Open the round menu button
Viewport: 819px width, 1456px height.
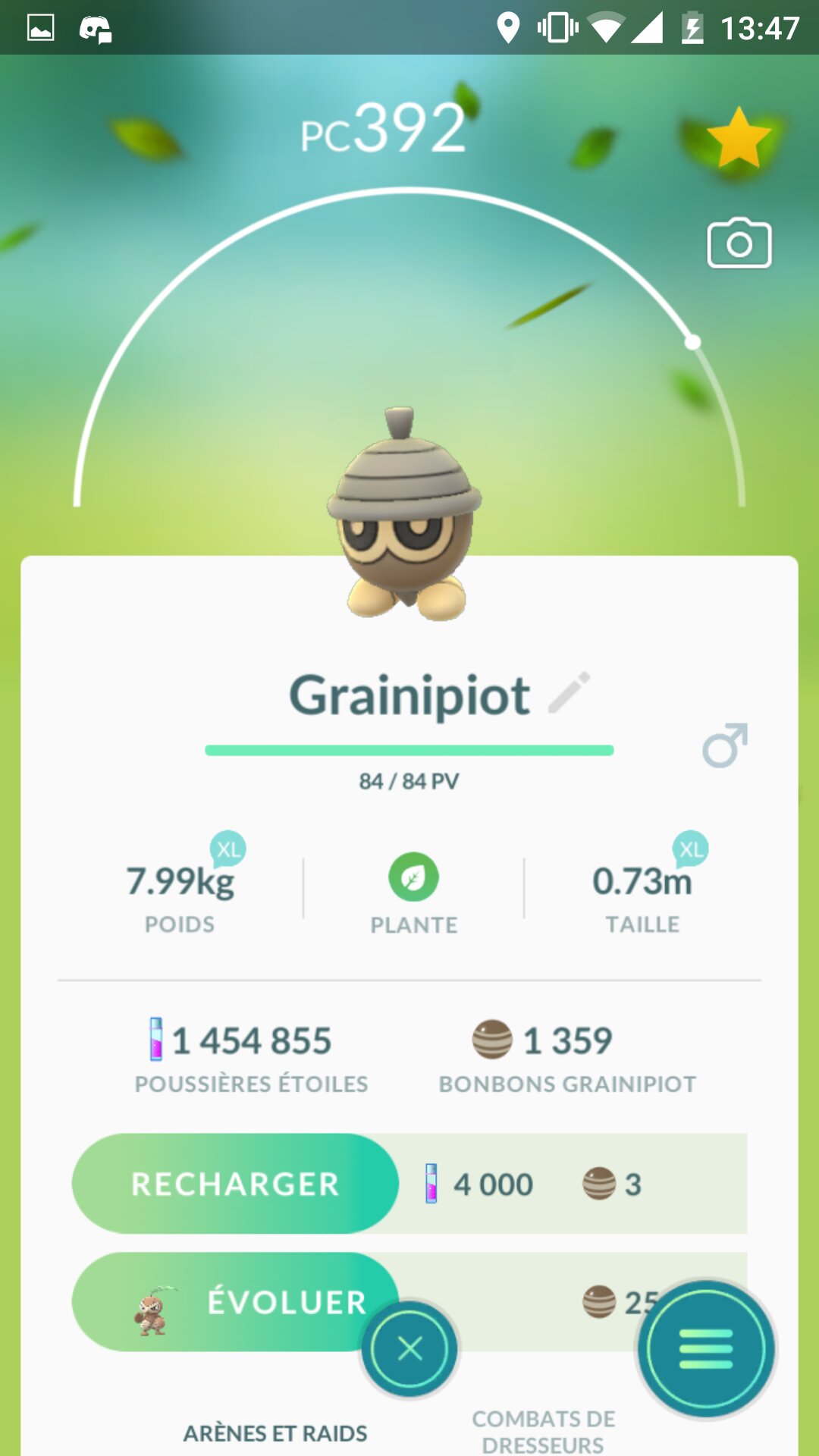[706, 1349]
